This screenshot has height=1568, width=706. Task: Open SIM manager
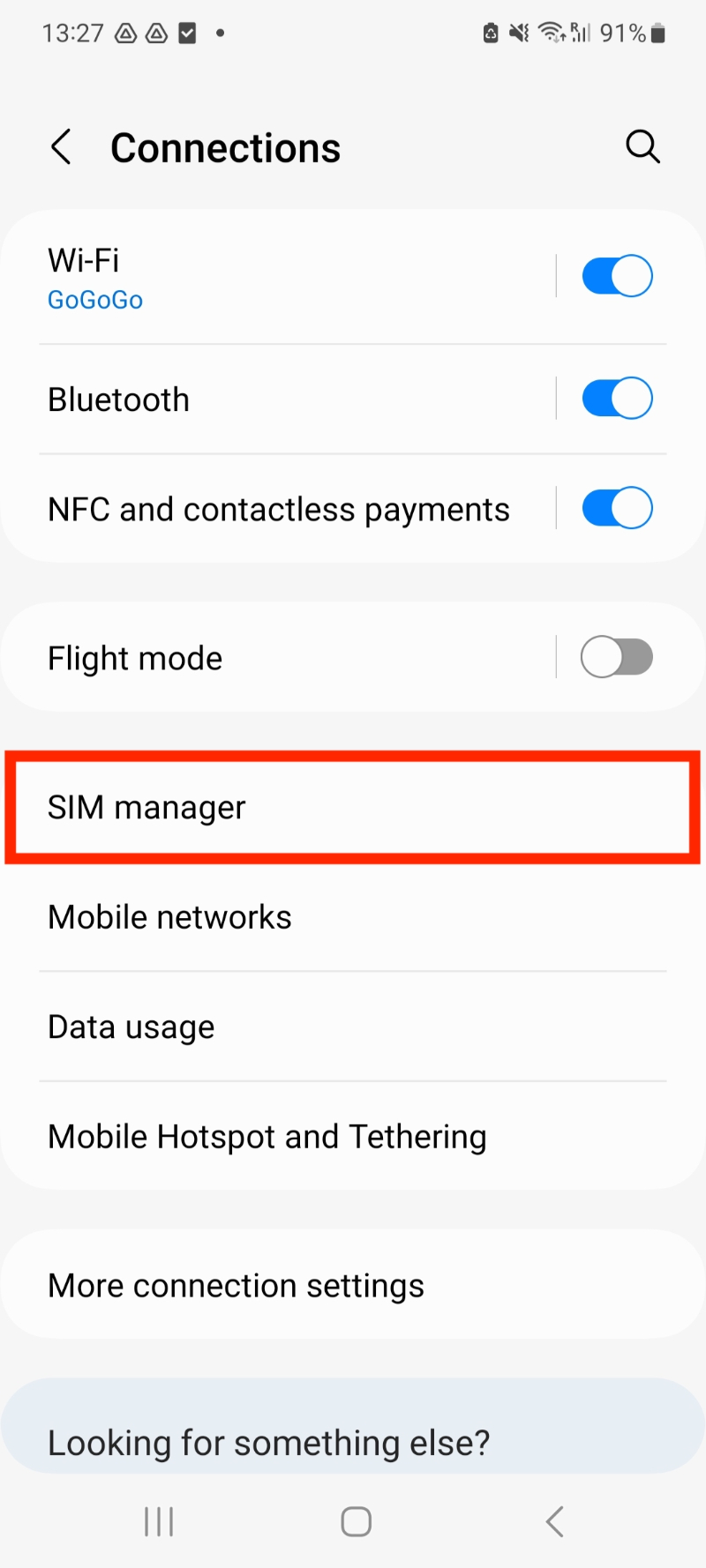point(353,808)
